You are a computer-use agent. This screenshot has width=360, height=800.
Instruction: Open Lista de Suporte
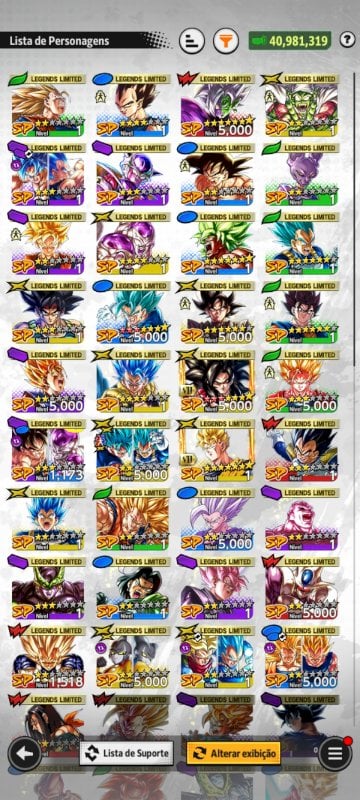pos(126,753)
